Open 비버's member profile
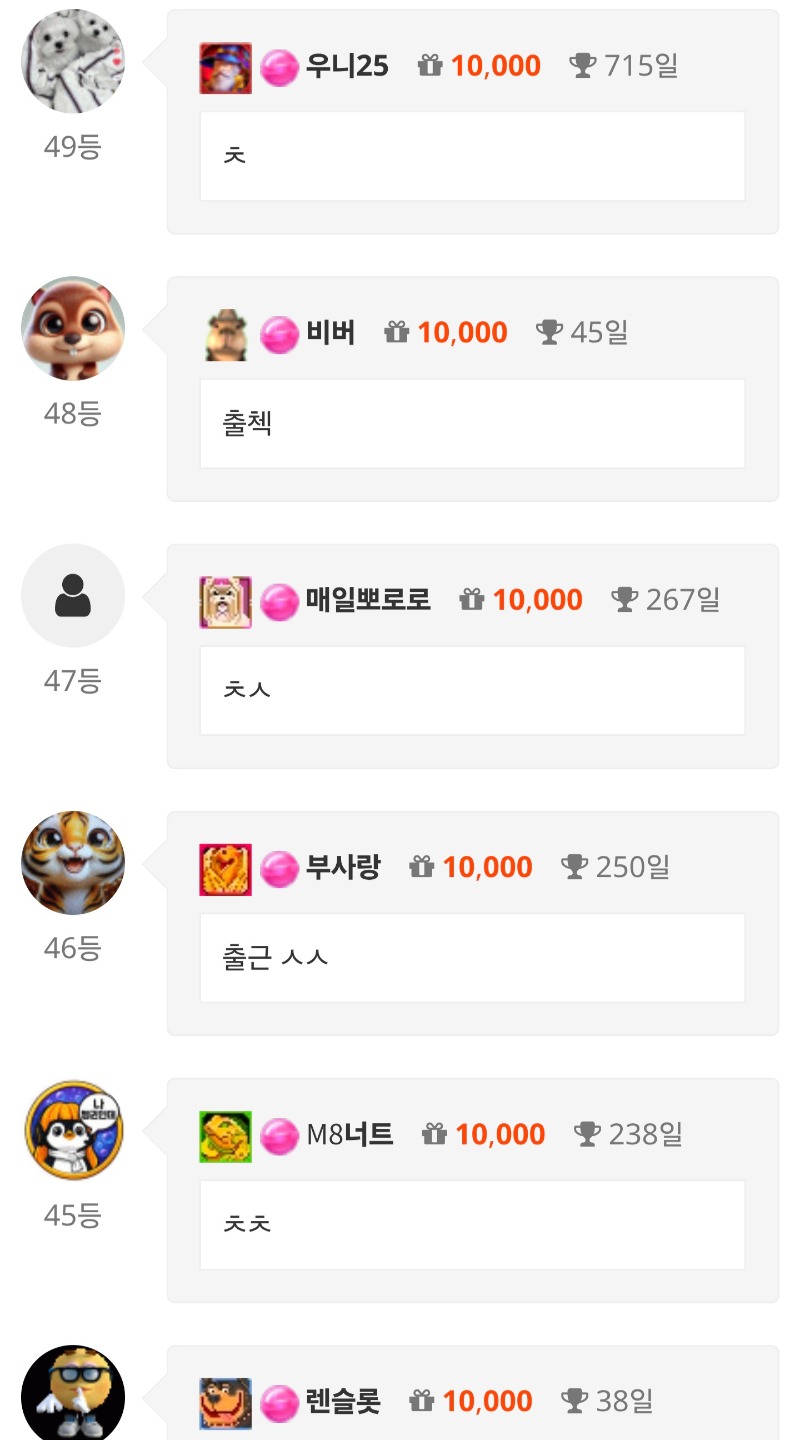800x1440 pixels. point(330,333)
